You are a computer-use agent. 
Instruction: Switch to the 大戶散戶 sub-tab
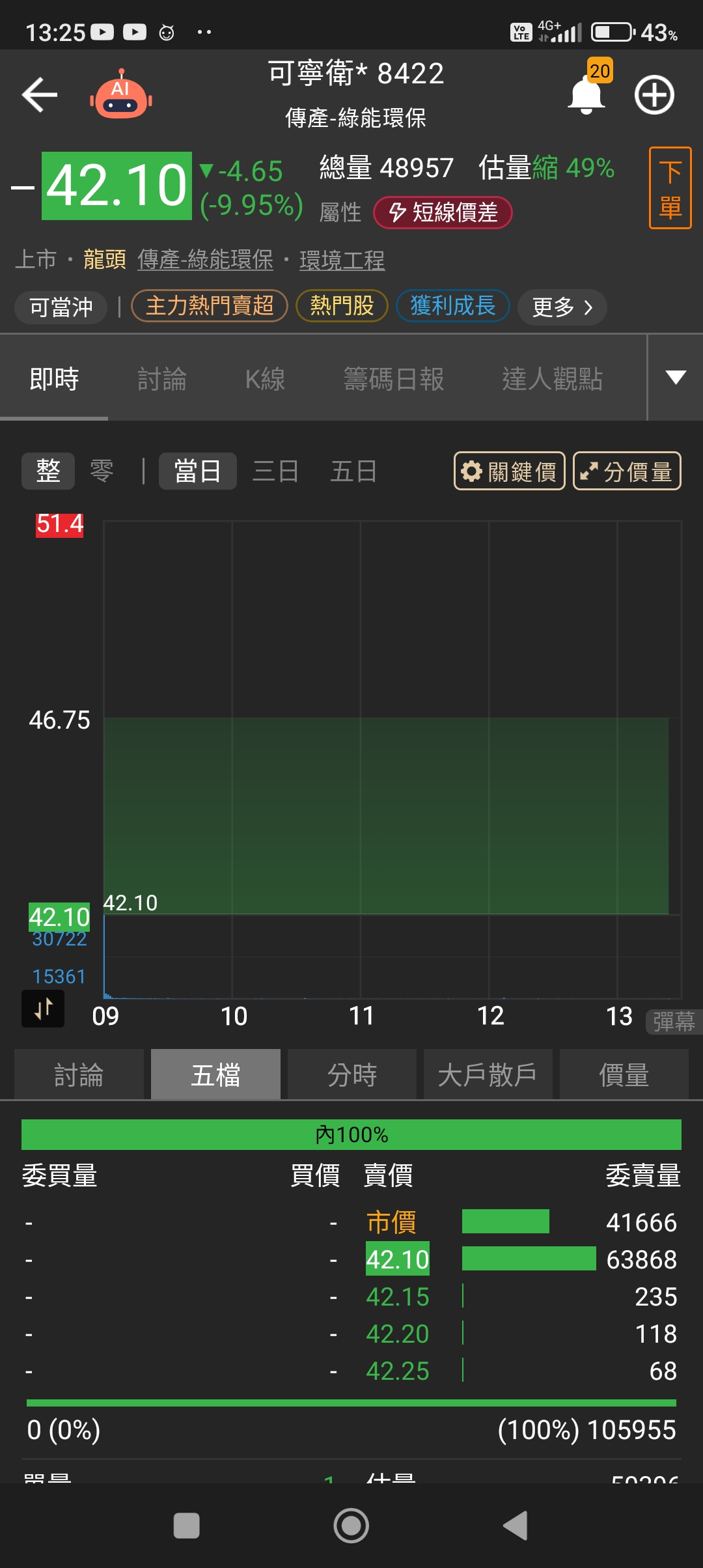[x=488, y=1074]
